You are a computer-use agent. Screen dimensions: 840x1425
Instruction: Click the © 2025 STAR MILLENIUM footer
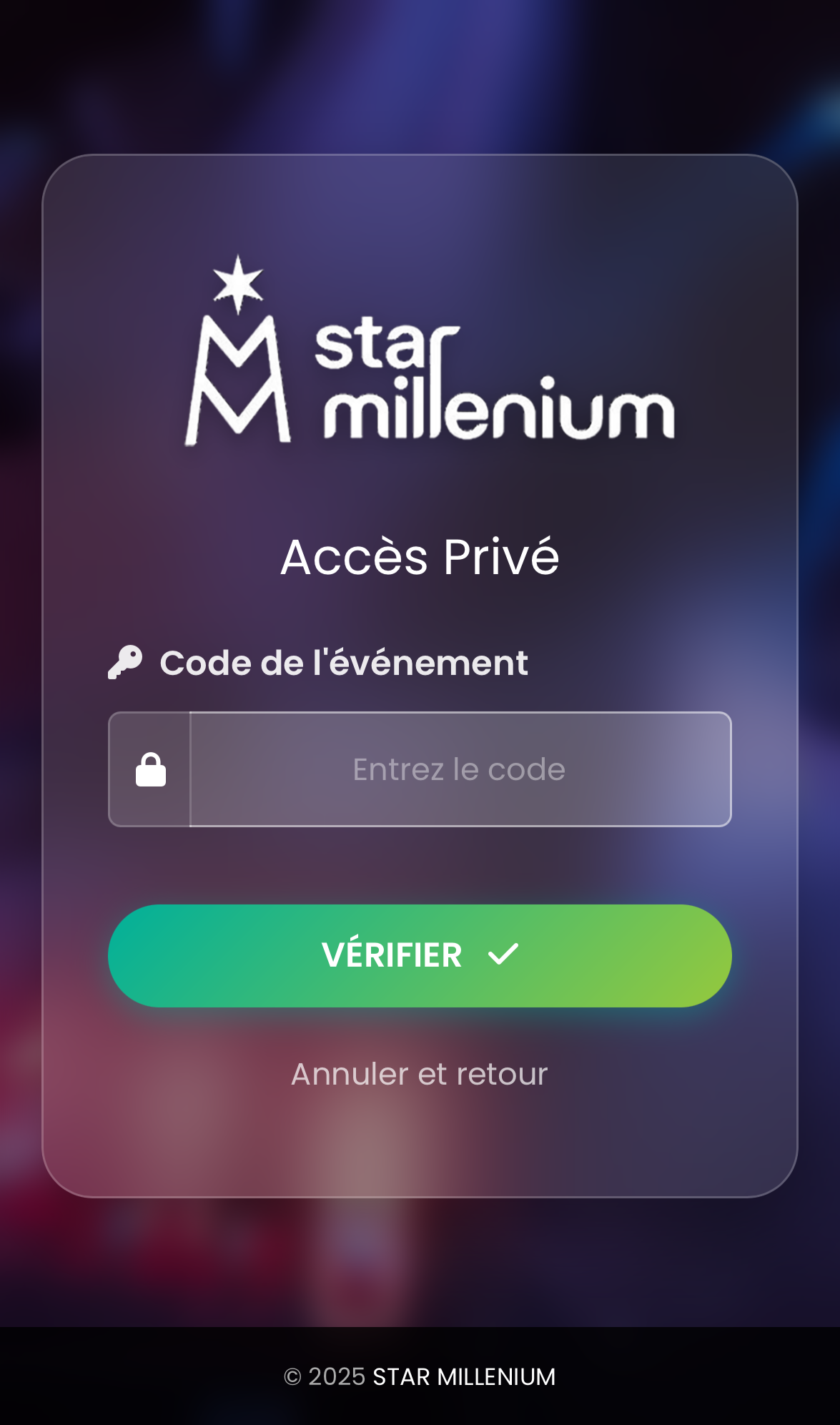click(420, 1376)
